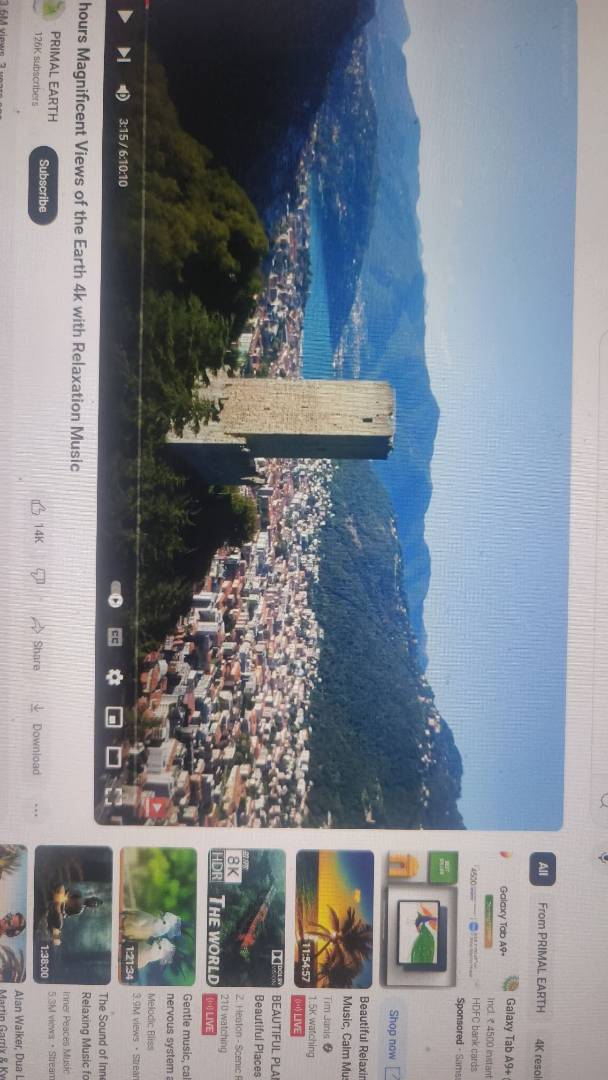Mute the video volume

tap(123, 92)
